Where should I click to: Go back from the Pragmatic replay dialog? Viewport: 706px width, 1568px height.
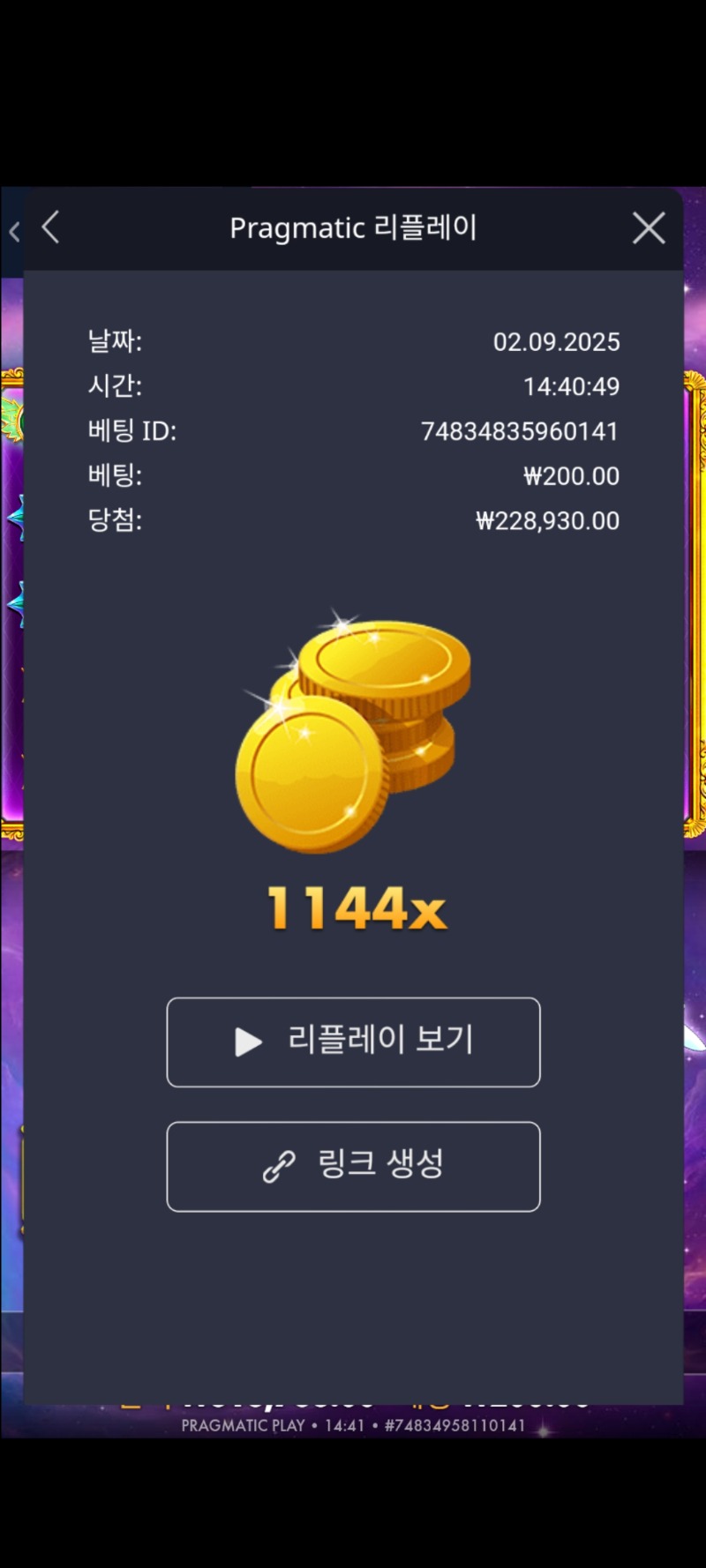pos(51,228)
